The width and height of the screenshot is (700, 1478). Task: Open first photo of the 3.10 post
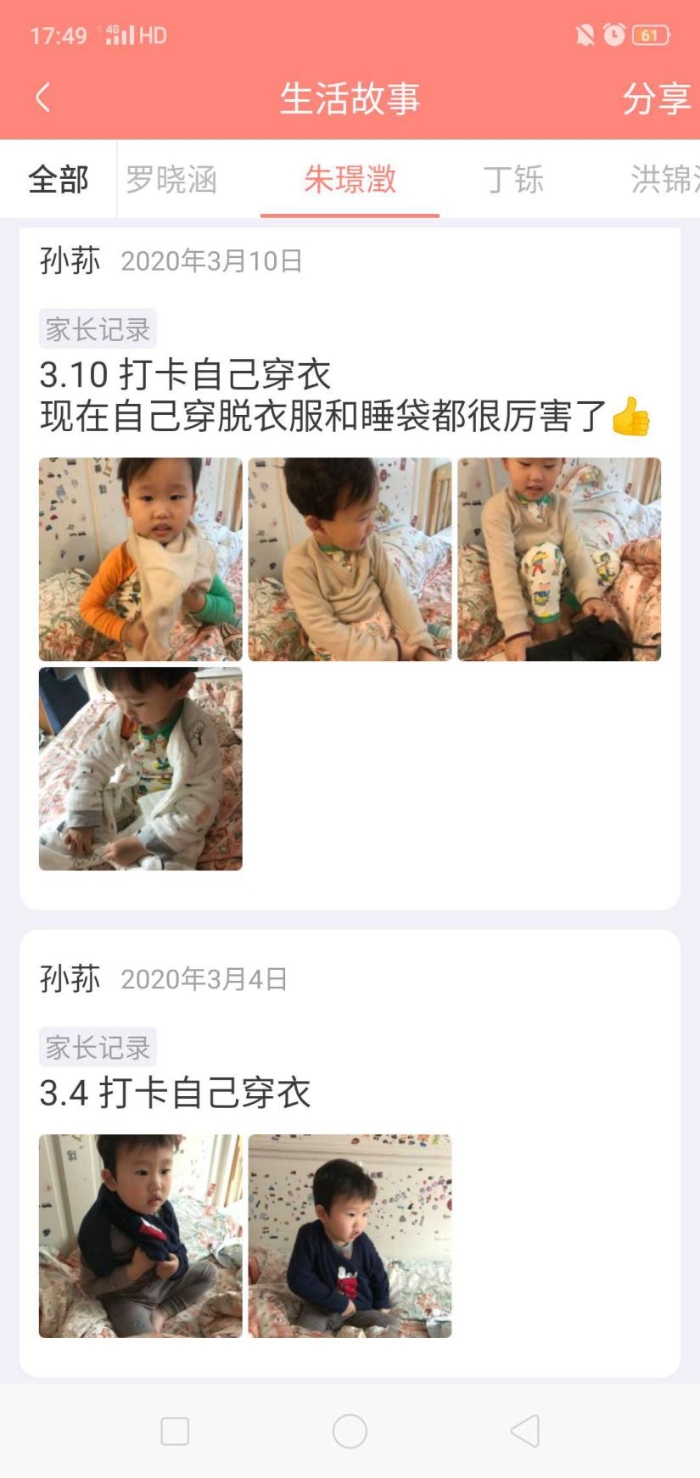pos(140,559)
